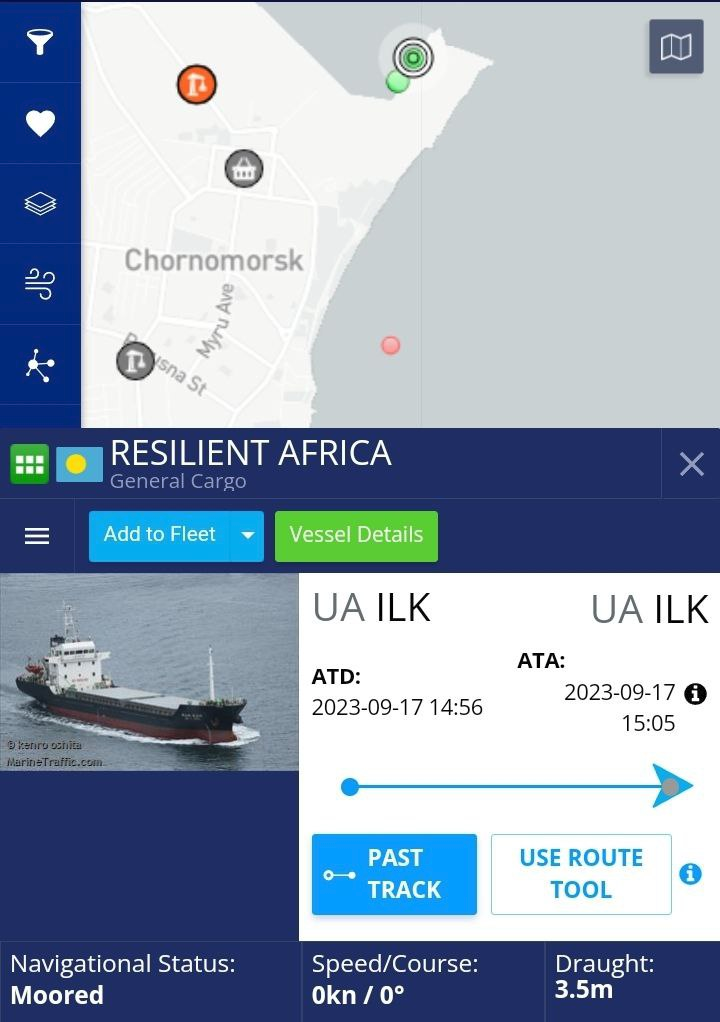Expand the Add to Fleet dropdown arrow
Viewport: 720px width, 1022px height.
point(247,535)
